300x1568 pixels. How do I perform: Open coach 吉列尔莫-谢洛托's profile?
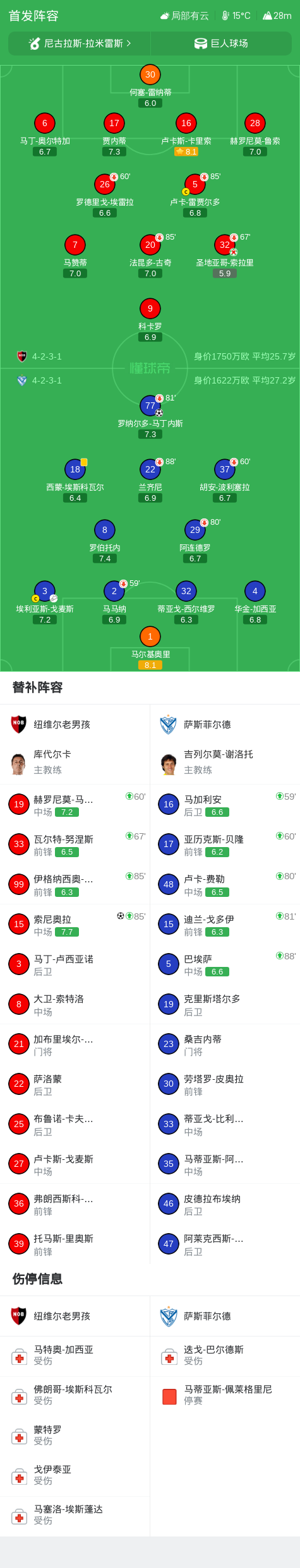pyautogui.click(x=225, y=762)
